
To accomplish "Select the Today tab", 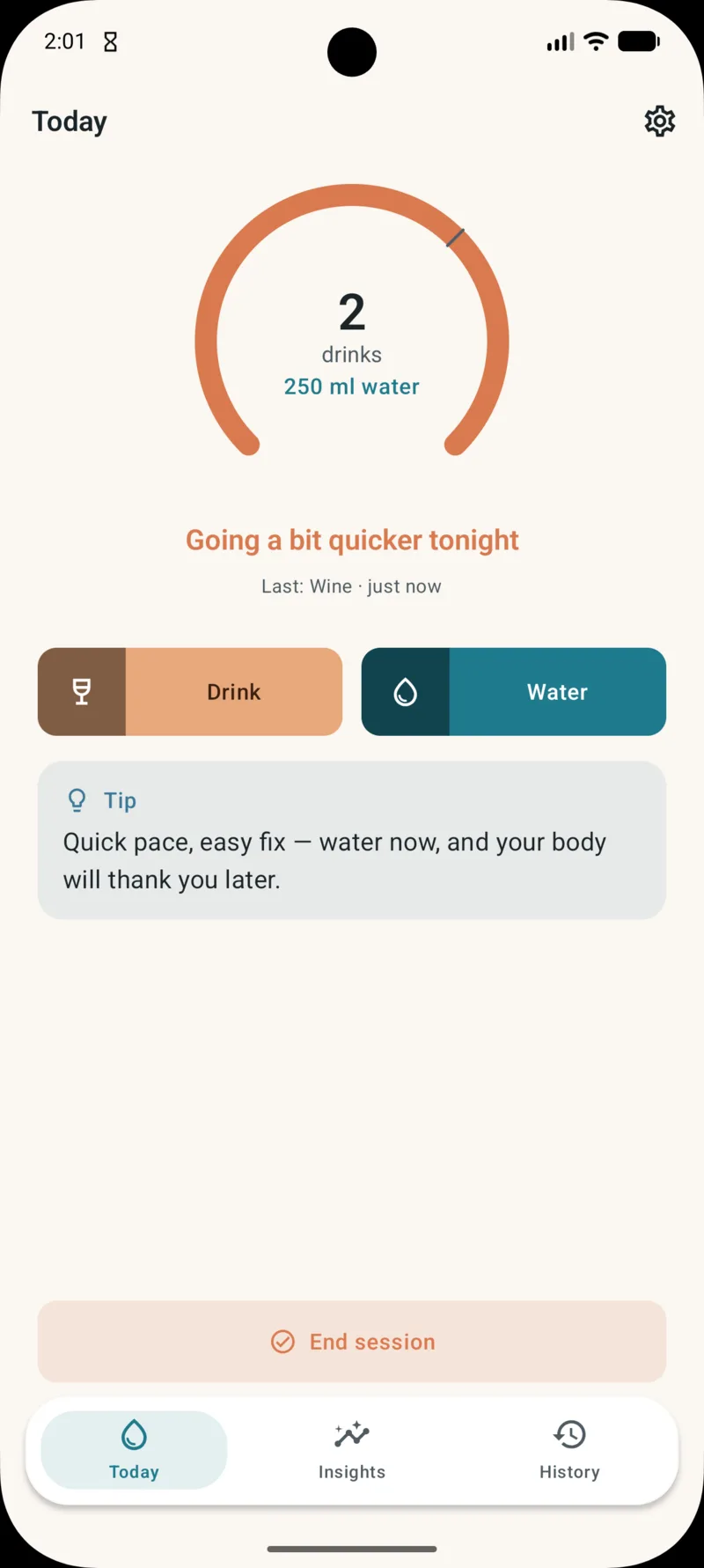I will [x=134, y=1450].
